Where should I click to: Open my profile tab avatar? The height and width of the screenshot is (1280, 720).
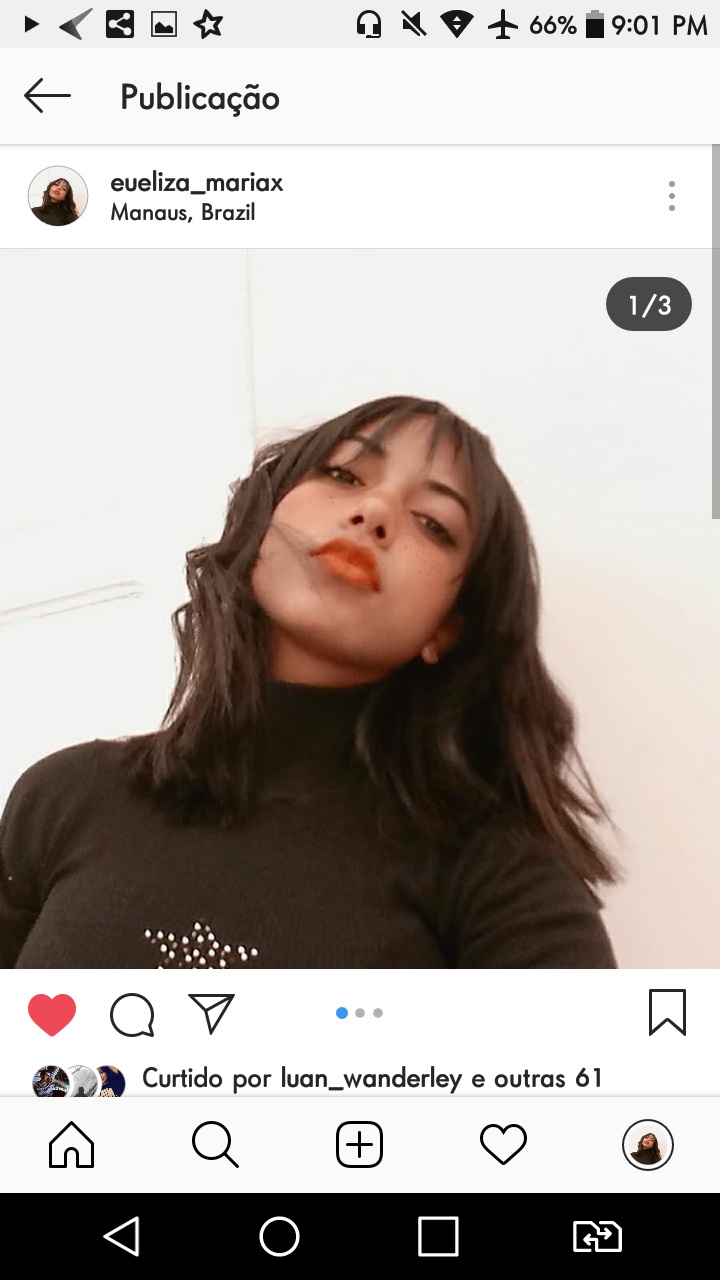[x=647, y=1145]
